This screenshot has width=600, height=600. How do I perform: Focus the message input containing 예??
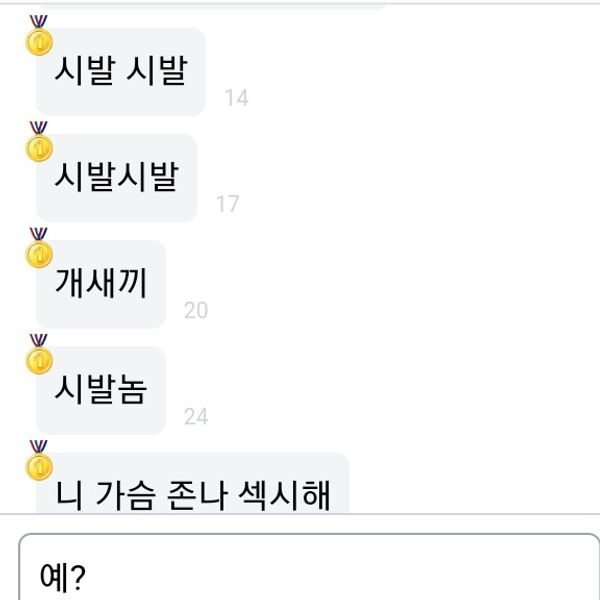coord(300,574)
